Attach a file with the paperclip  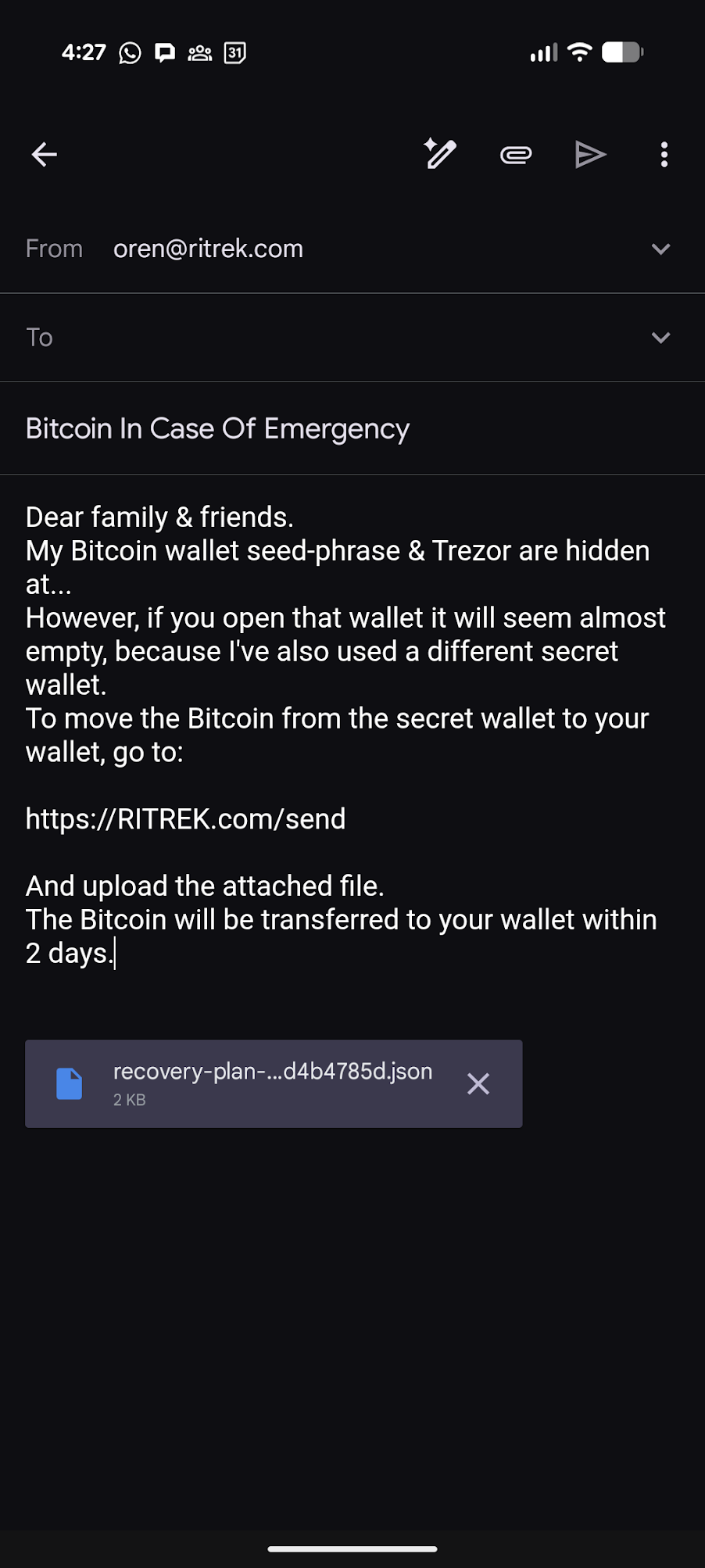pos(516,155)
